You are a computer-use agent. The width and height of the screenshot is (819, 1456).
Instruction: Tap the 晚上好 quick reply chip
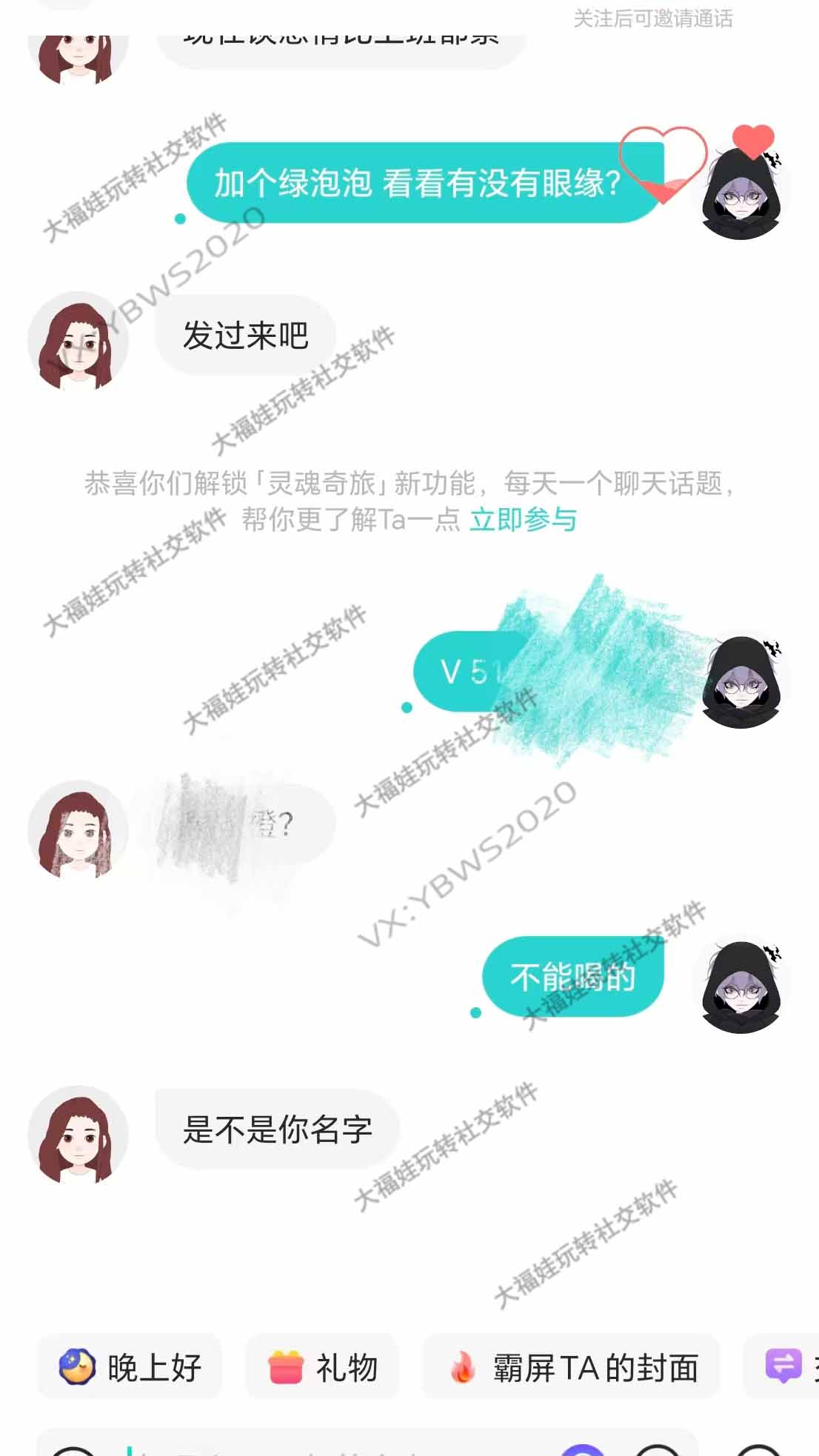[130, 1367]
